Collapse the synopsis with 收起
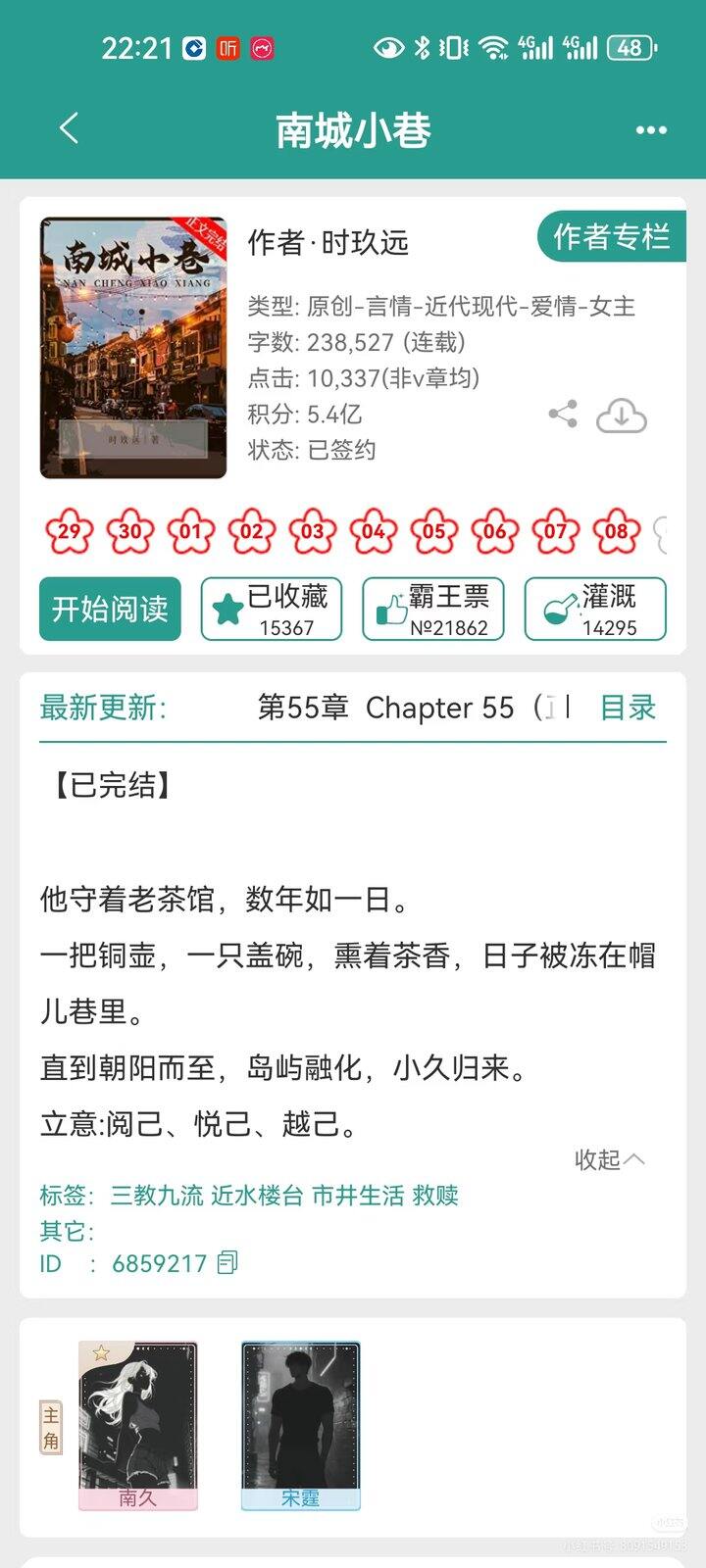 (x=608, y=1159)
